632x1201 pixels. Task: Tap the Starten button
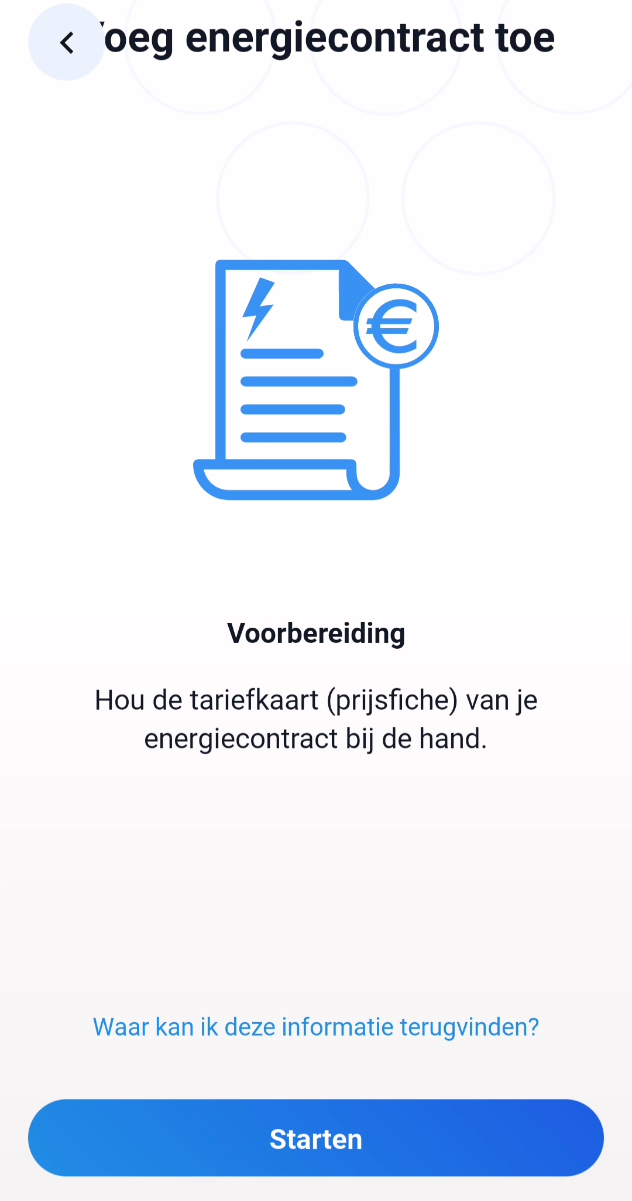(x=316, y=1139)
